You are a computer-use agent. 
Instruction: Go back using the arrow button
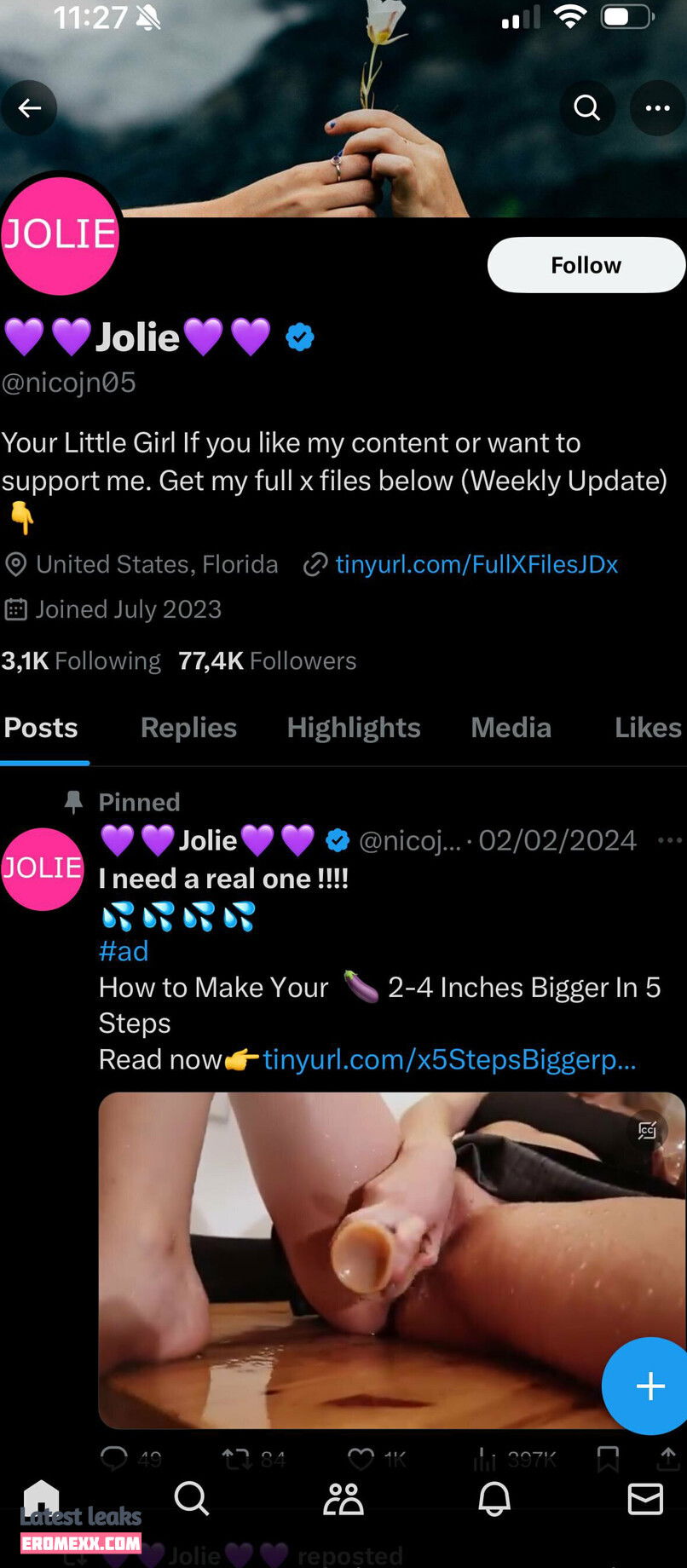click(x=30, y=108)
